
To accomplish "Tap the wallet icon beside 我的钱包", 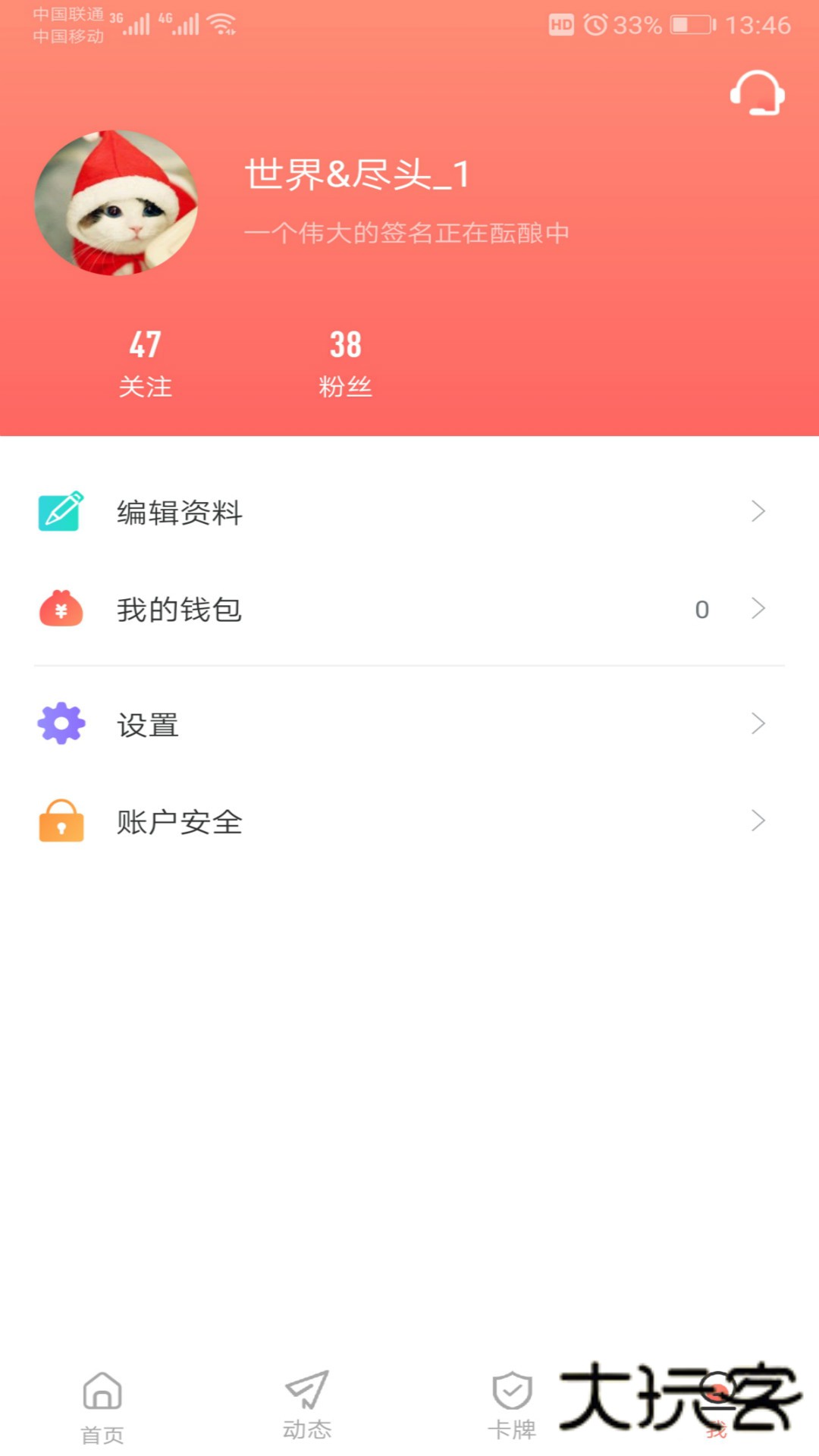I will [61, 609].
